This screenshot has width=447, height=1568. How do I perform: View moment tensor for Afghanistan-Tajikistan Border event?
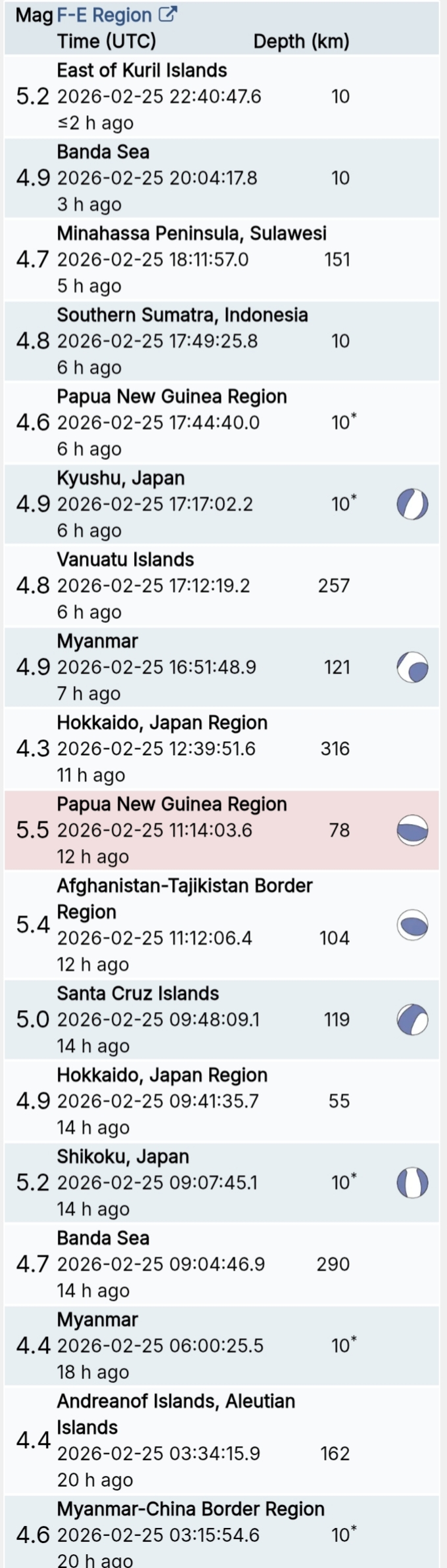(413, 925)
